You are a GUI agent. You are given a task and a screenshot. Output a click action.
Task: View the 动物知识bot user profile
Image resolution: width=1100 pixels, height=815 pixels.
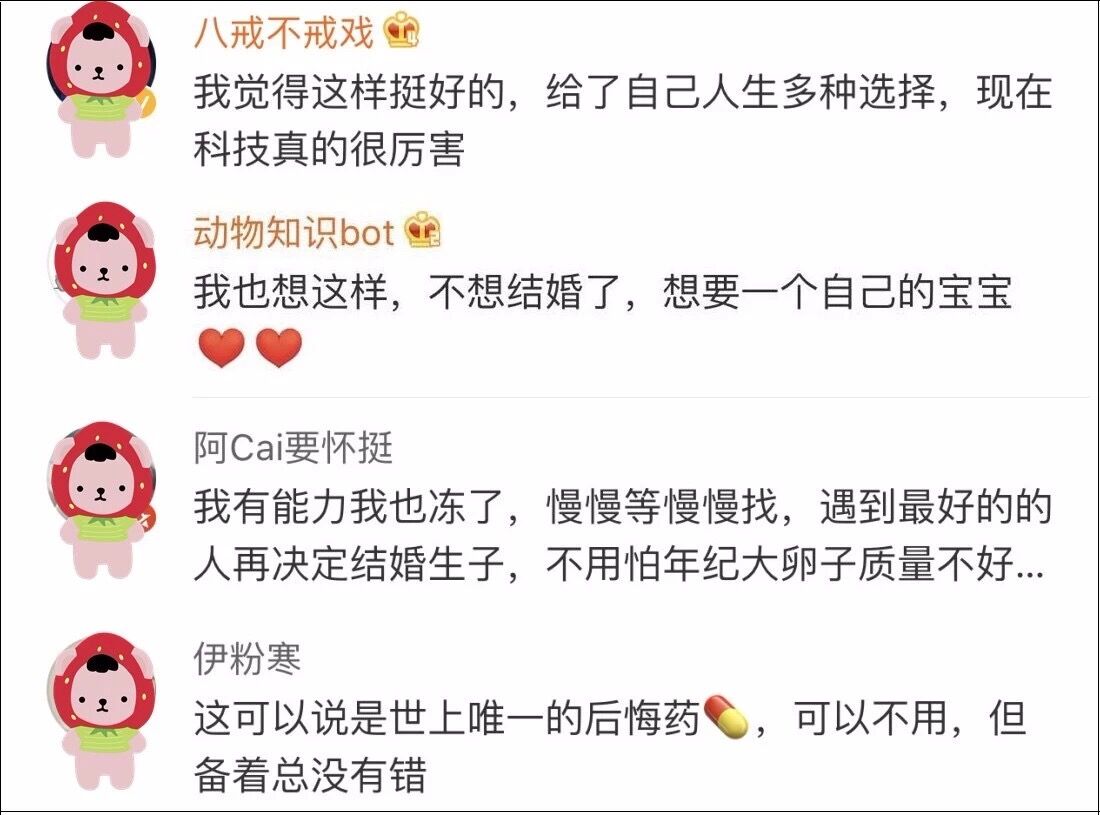pos(294,234)
